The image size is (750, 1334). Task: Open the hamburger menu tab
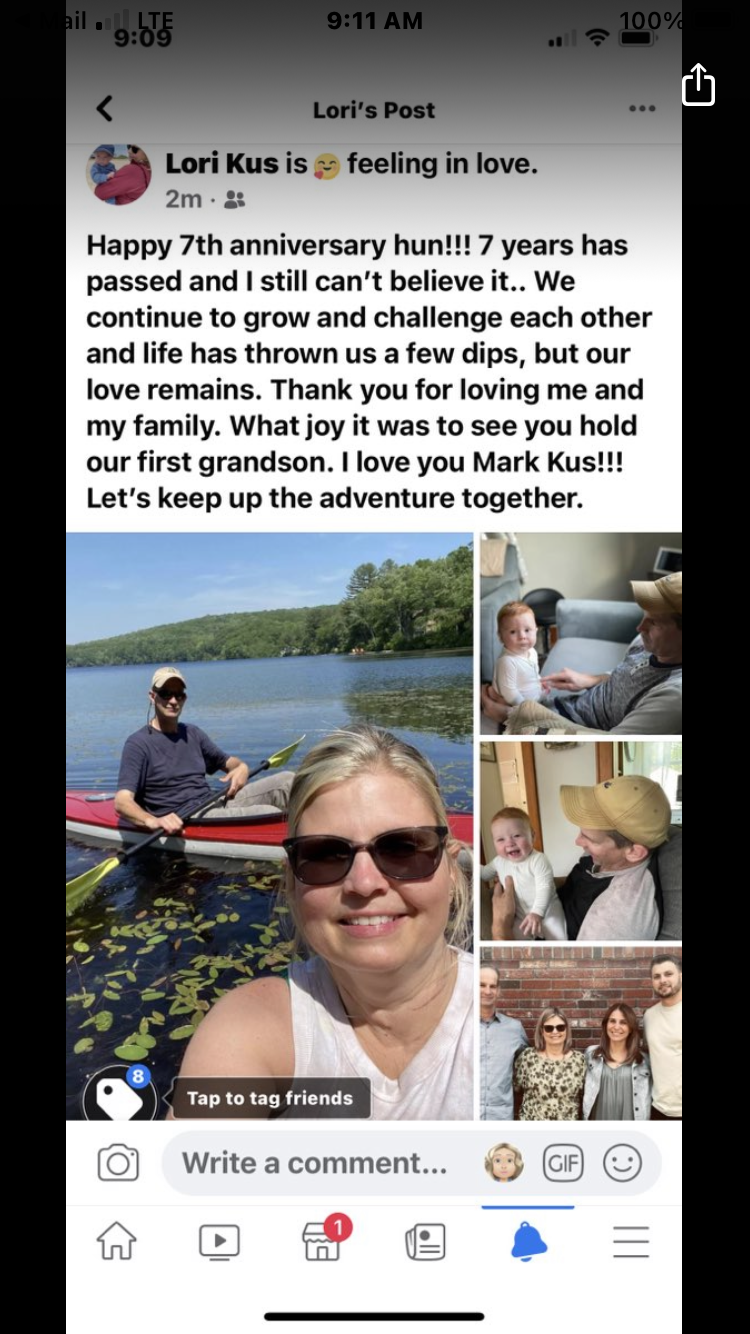631,1242
